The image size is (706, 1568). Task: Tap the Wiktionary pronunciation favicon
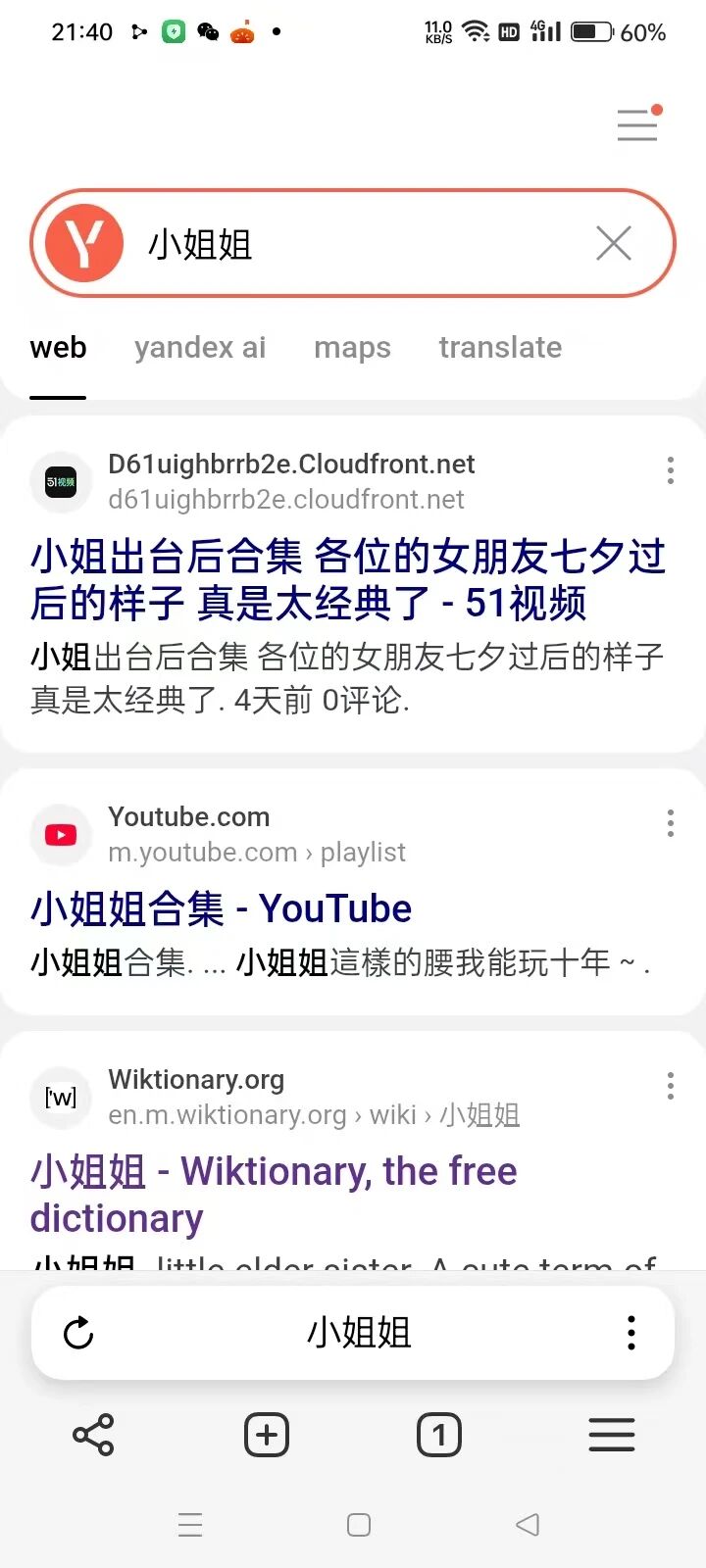[x=60, y=1098]
